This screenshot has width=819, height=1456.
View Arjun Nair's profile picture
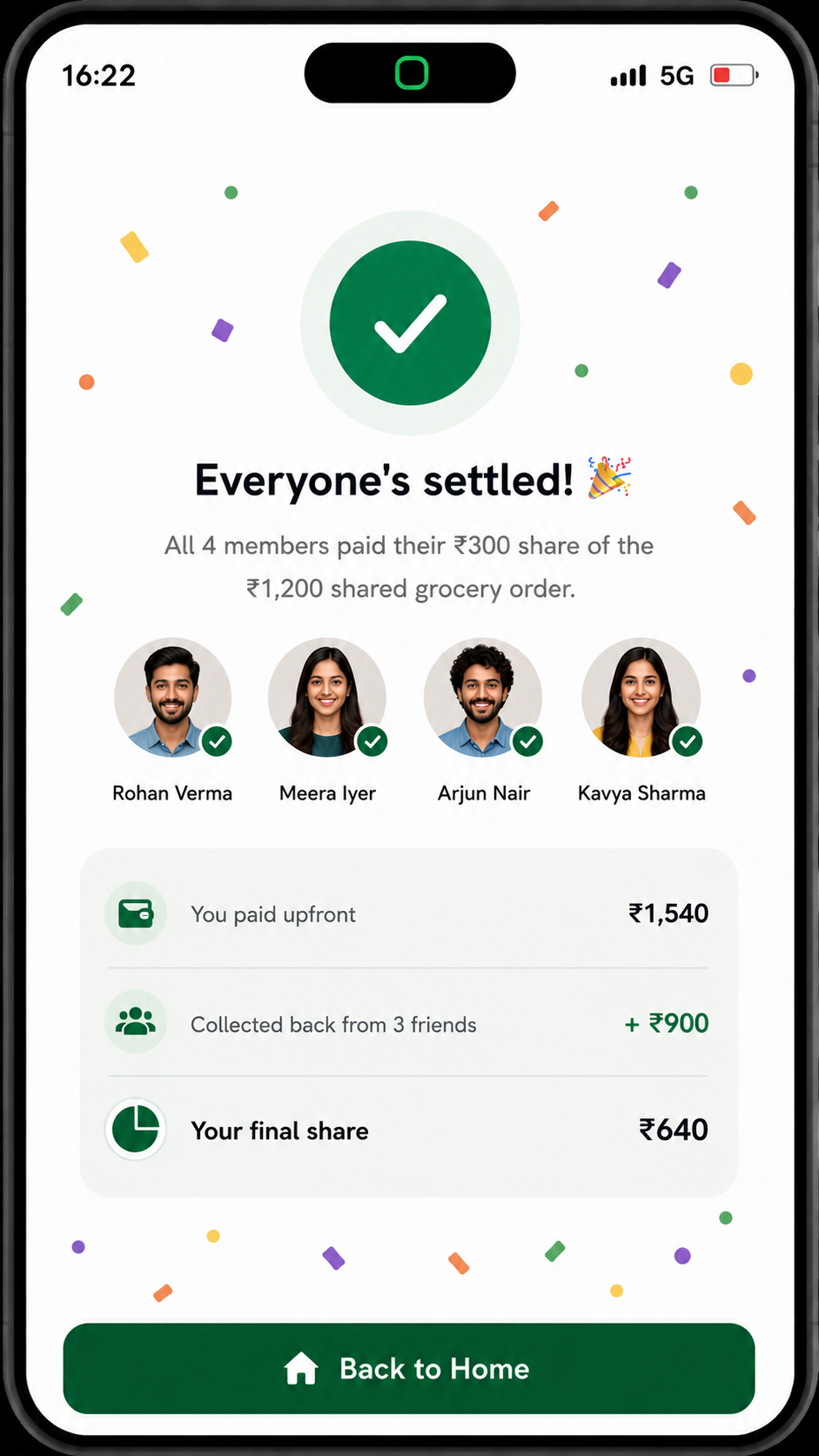coord(483,698)
